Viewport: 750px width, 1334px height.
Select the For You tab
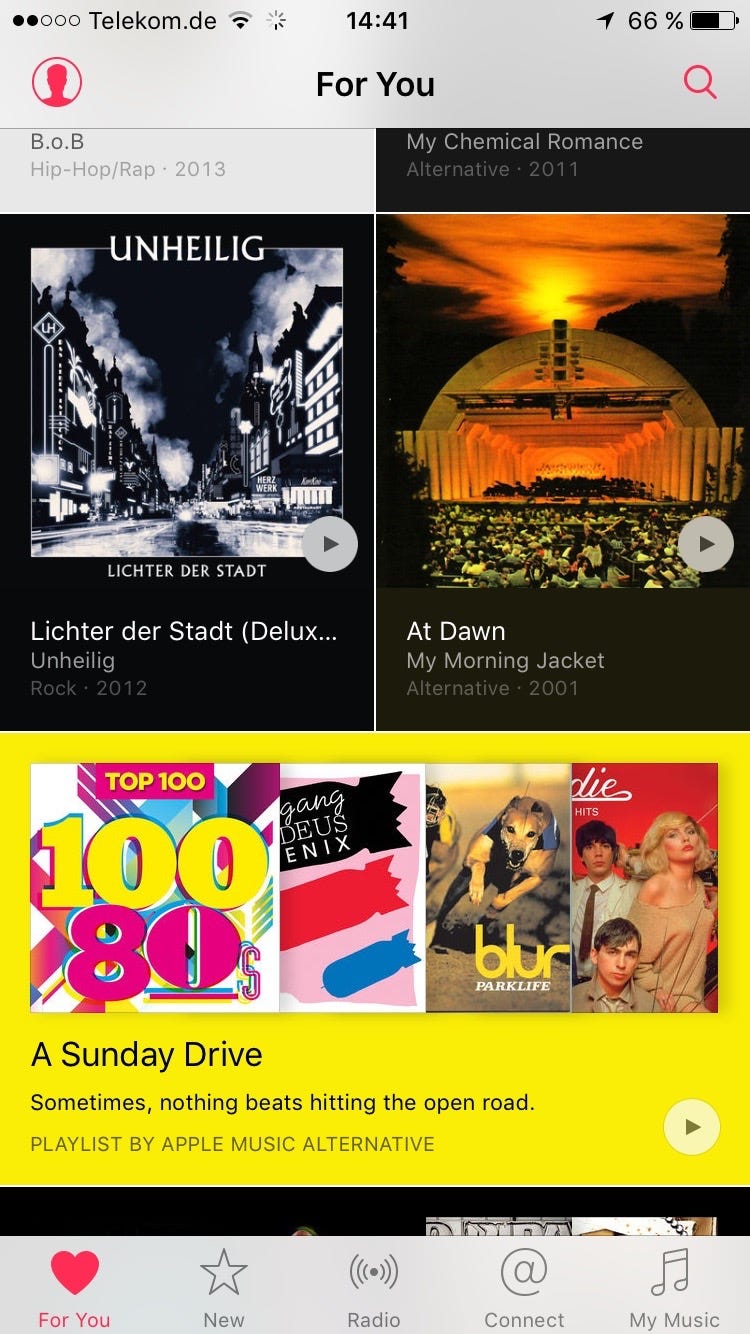74,1290
